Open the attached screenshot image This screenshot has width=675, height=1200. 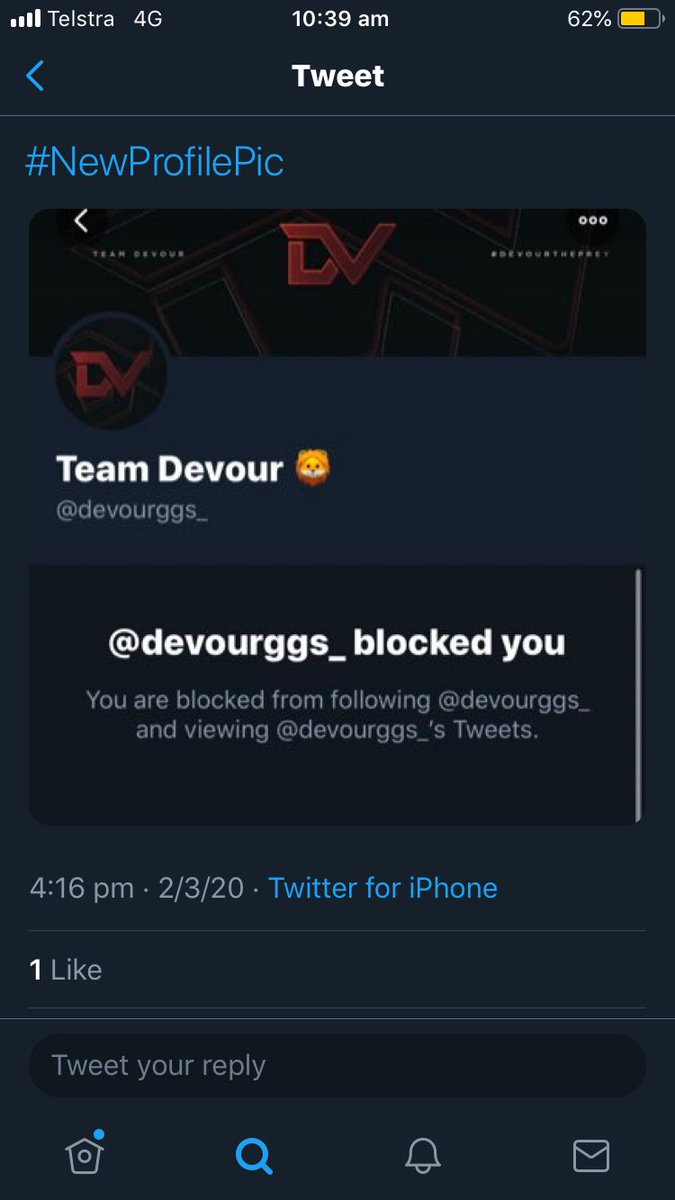(337, 515)
